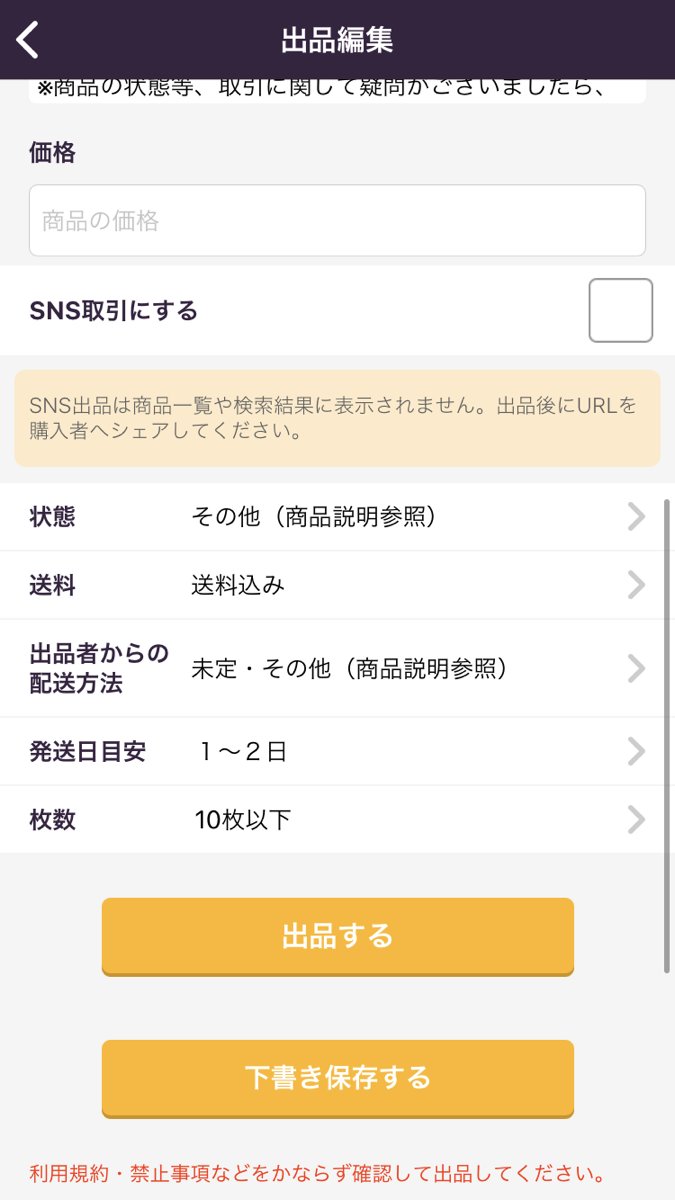This screenshot has height=1200, width=675.
Task: Focus the 商品の価格 price field
Action: (337, 220)
